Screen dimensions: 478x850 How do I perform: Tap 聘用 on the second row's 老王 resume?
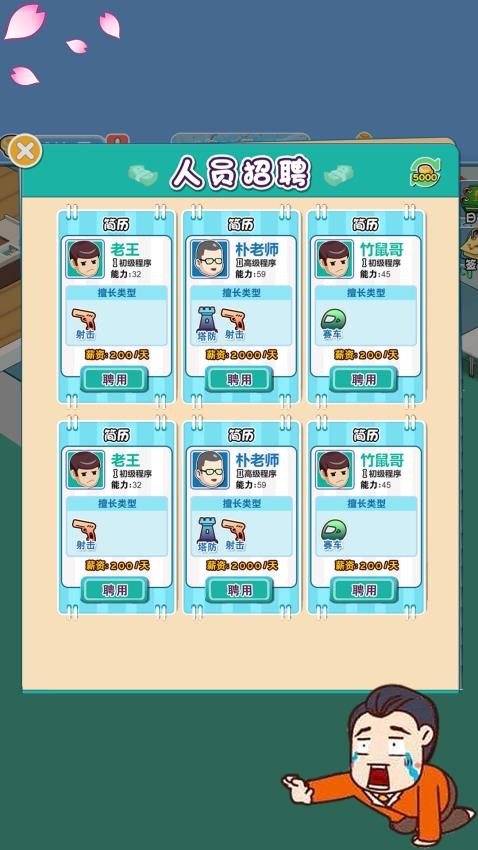(114, 590)
